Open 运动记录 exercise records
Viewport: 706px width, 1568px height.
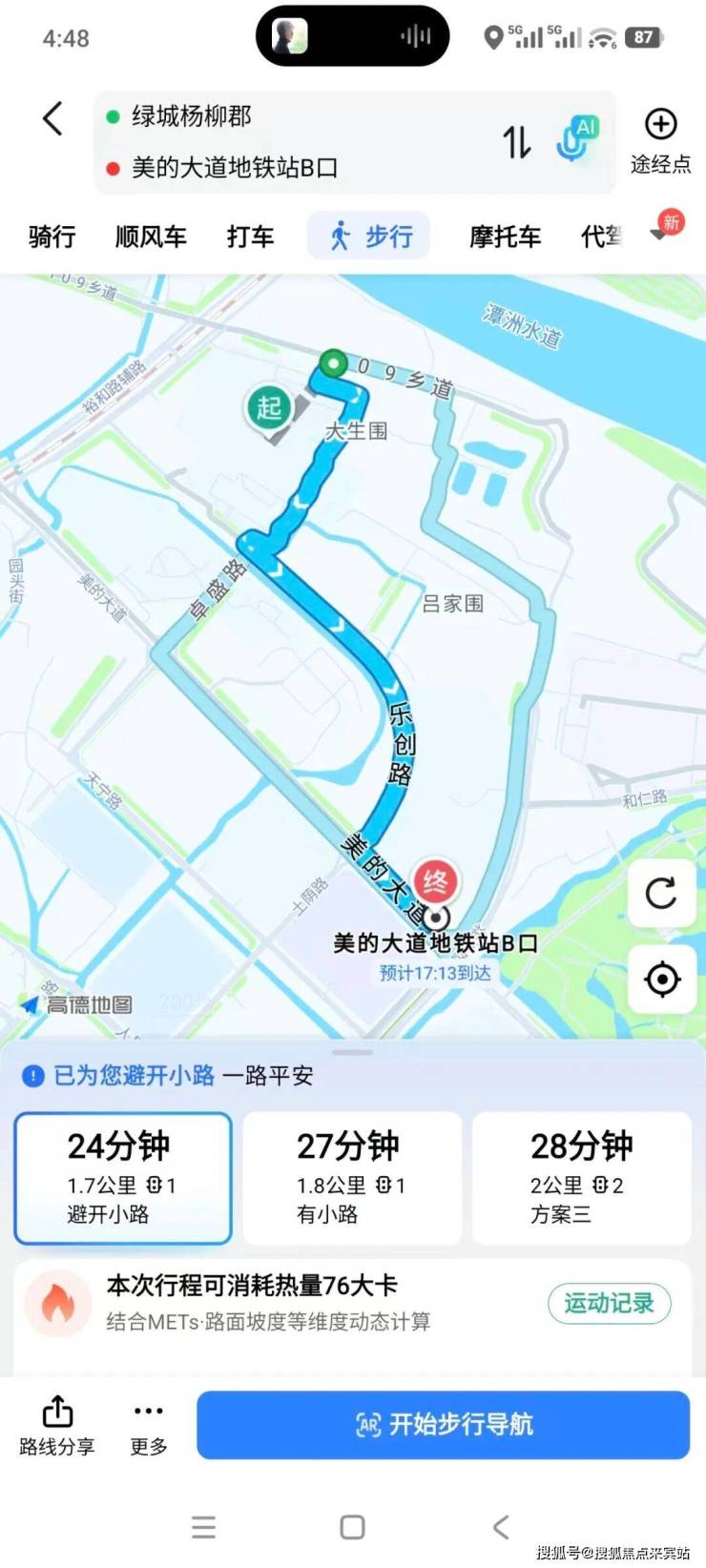click(x=609, y=1303)
